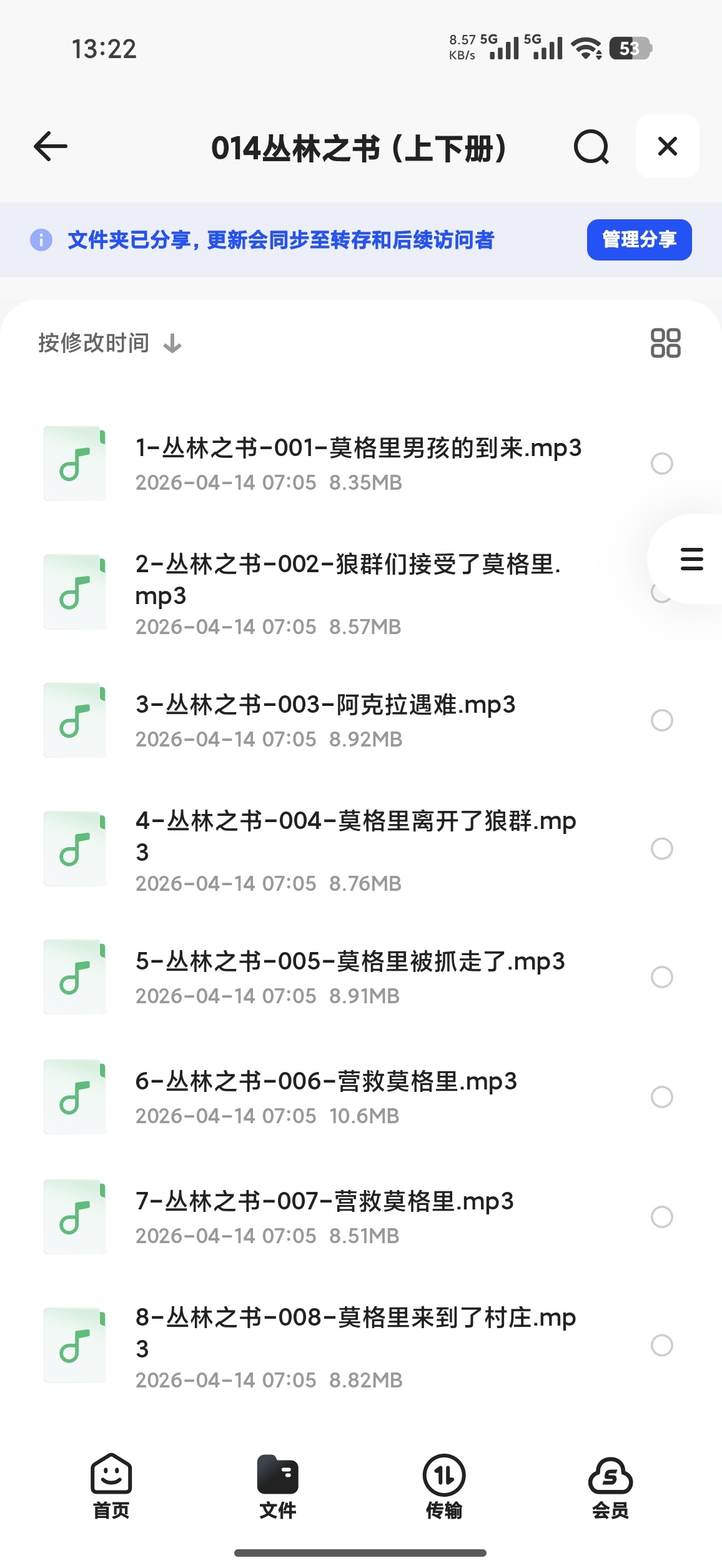
Task: Close the folder with the X button
Action: coord(667,146)
